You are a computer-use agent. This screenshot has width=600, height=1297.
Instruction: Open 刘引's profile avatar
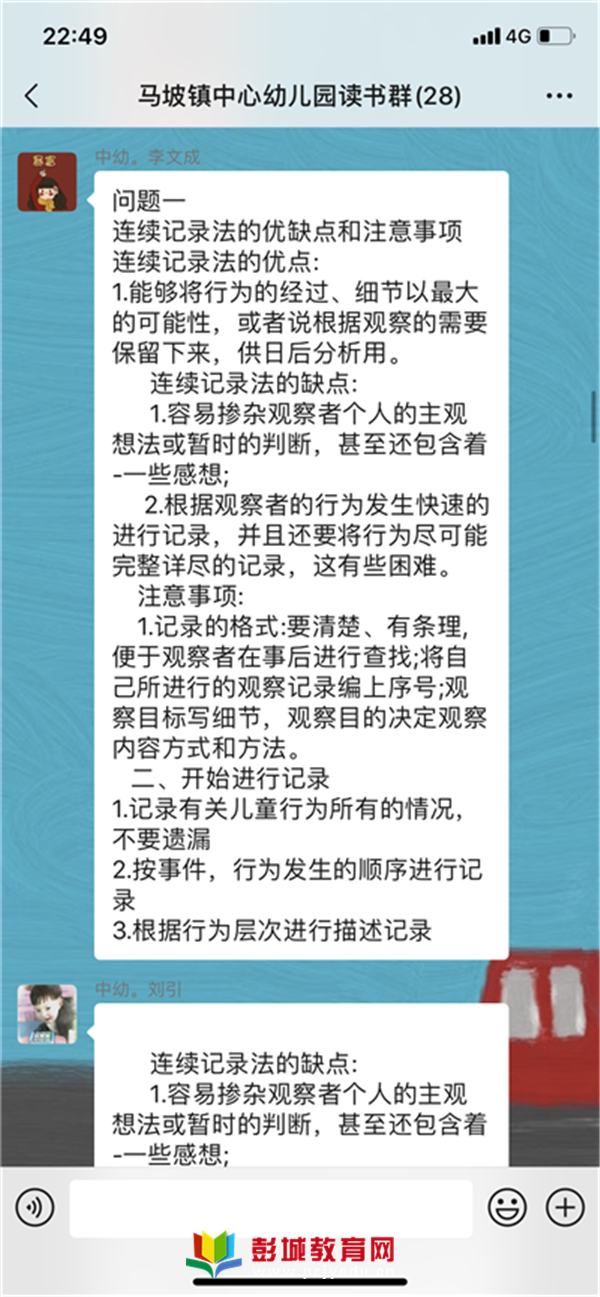click(x=47, y=1013)
